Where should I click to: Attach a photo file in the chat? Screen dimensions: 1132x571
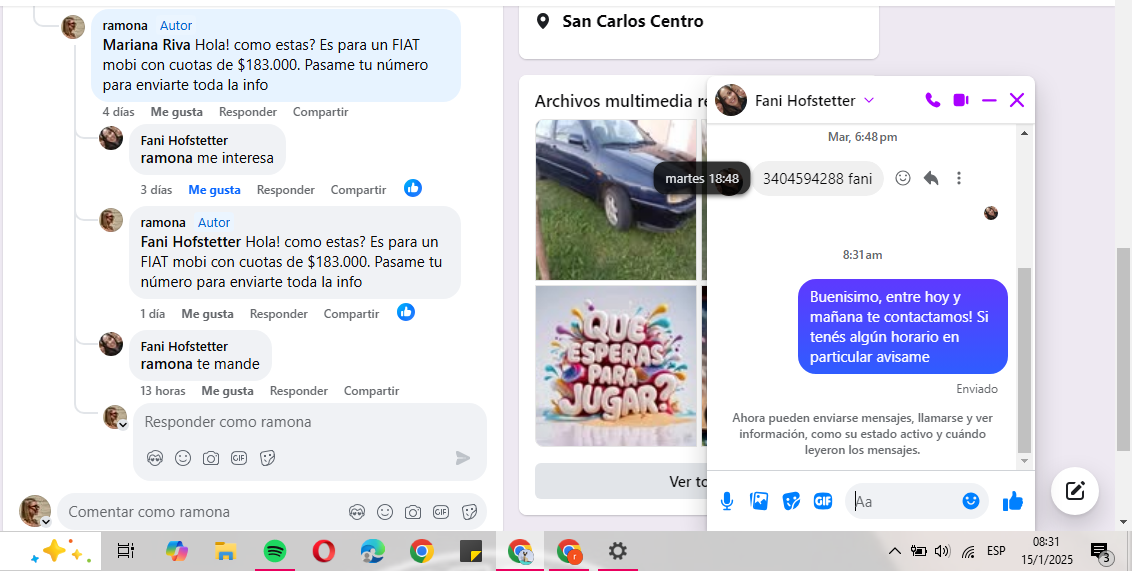point(759,501)
